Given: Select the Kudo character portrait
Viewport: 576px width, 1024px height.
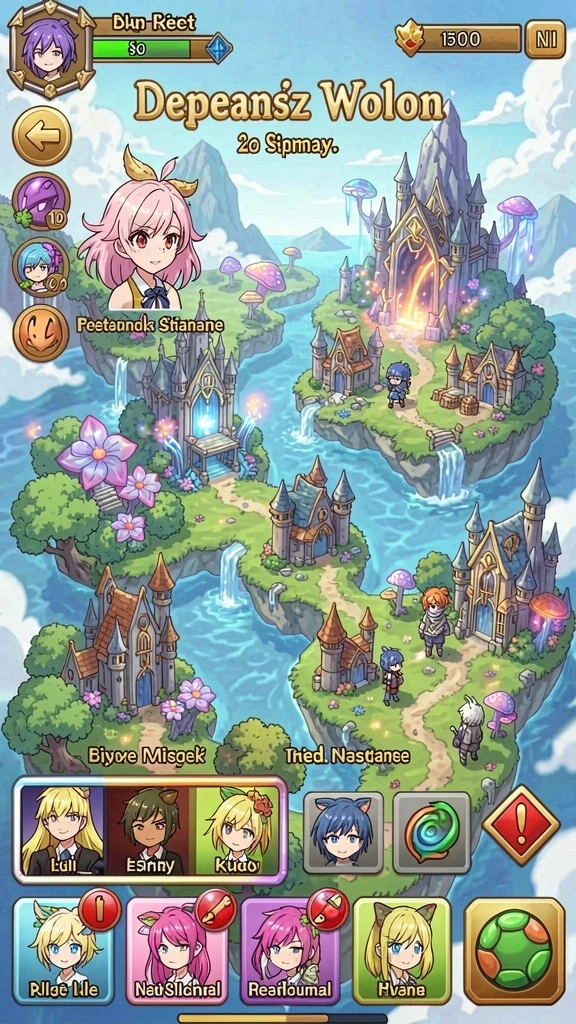Looking at the screenshot, I should pyautogui.click(x=234, y=830).
